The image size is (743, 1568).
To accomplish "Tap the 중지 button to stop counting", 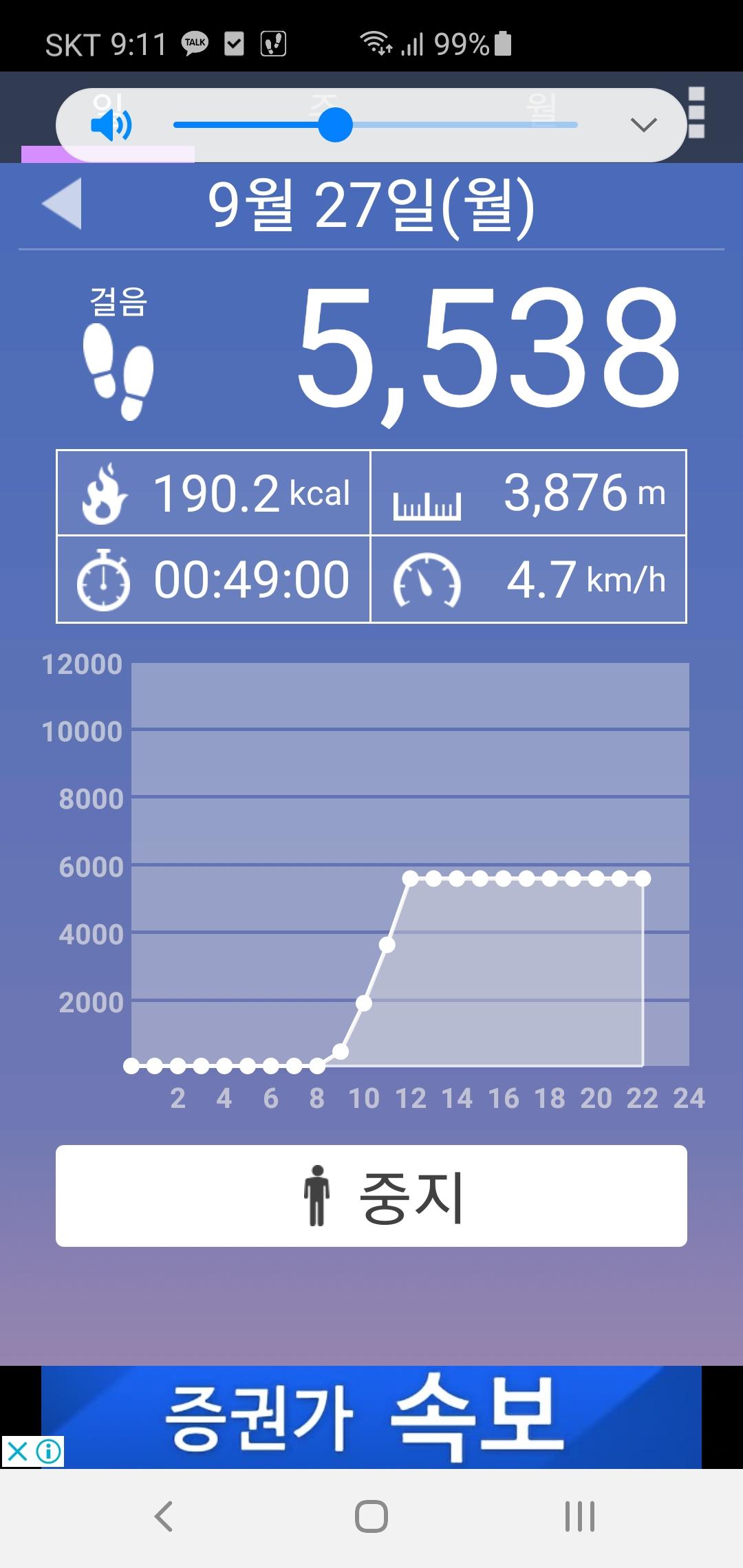I will 371,1196.
